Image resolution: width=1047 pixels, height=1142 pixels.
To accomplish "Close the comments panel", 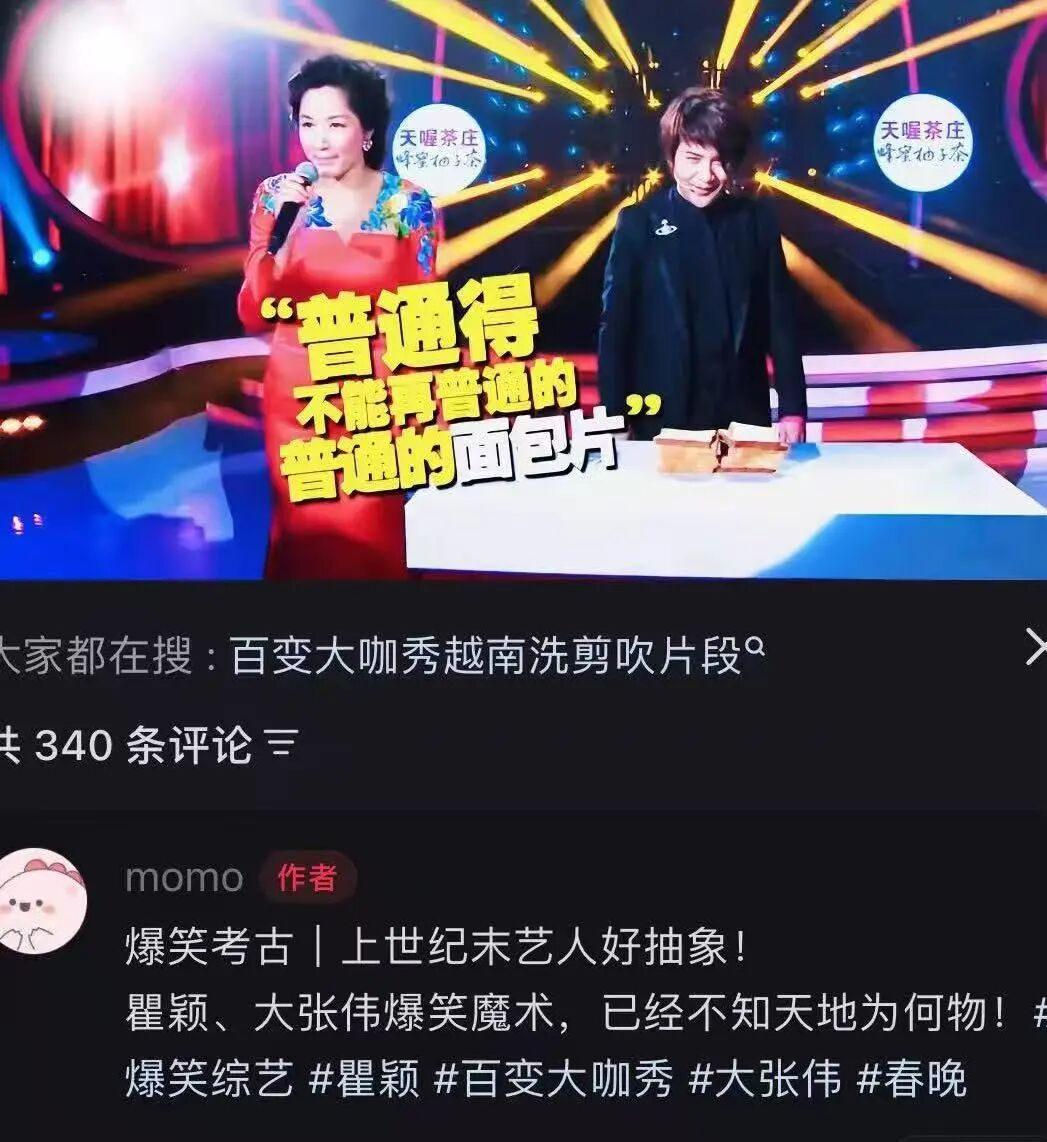I will 1035,650.
